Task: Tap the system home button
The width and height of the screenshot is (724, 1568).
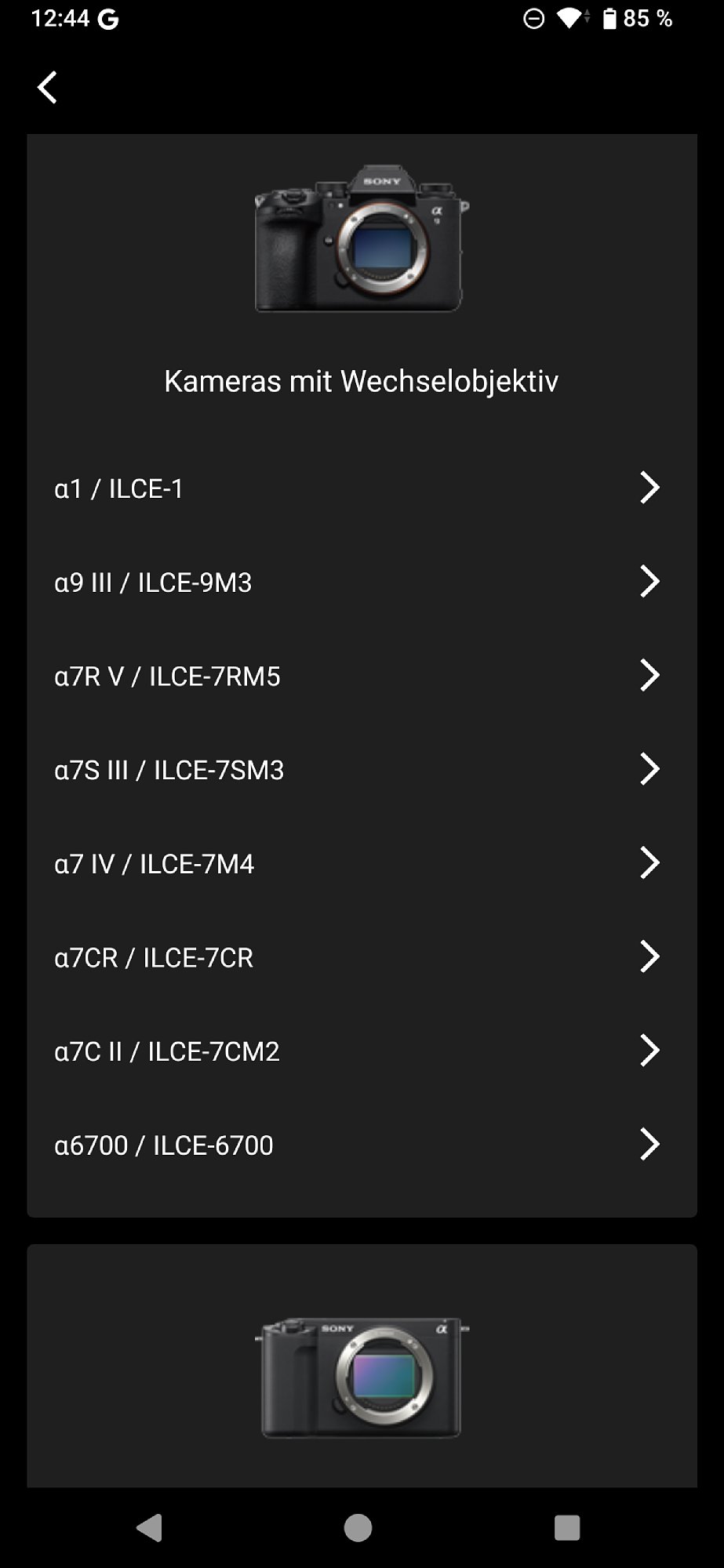Action: [x=358, y=1527]
